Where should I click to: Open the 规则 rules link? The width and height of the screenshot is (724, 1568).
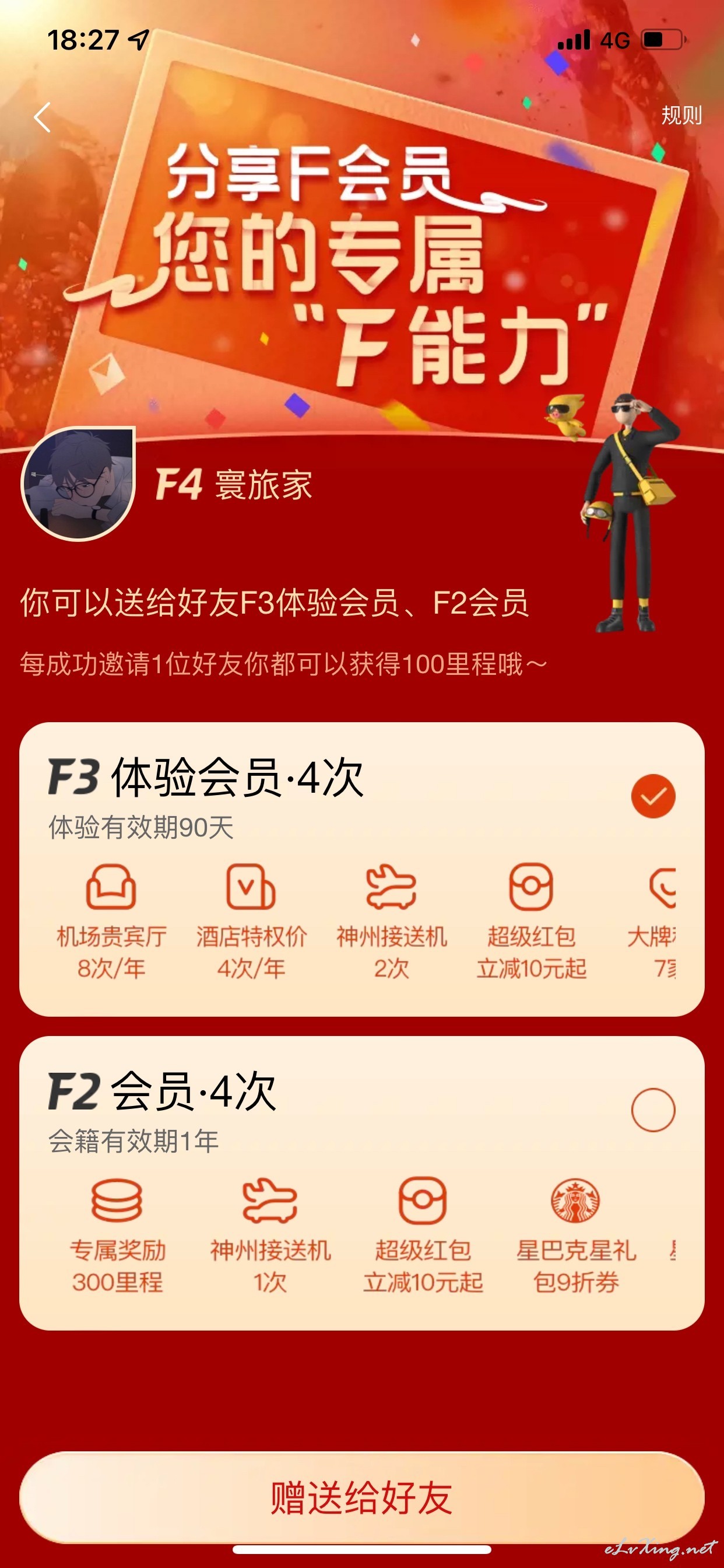point(681,115)
